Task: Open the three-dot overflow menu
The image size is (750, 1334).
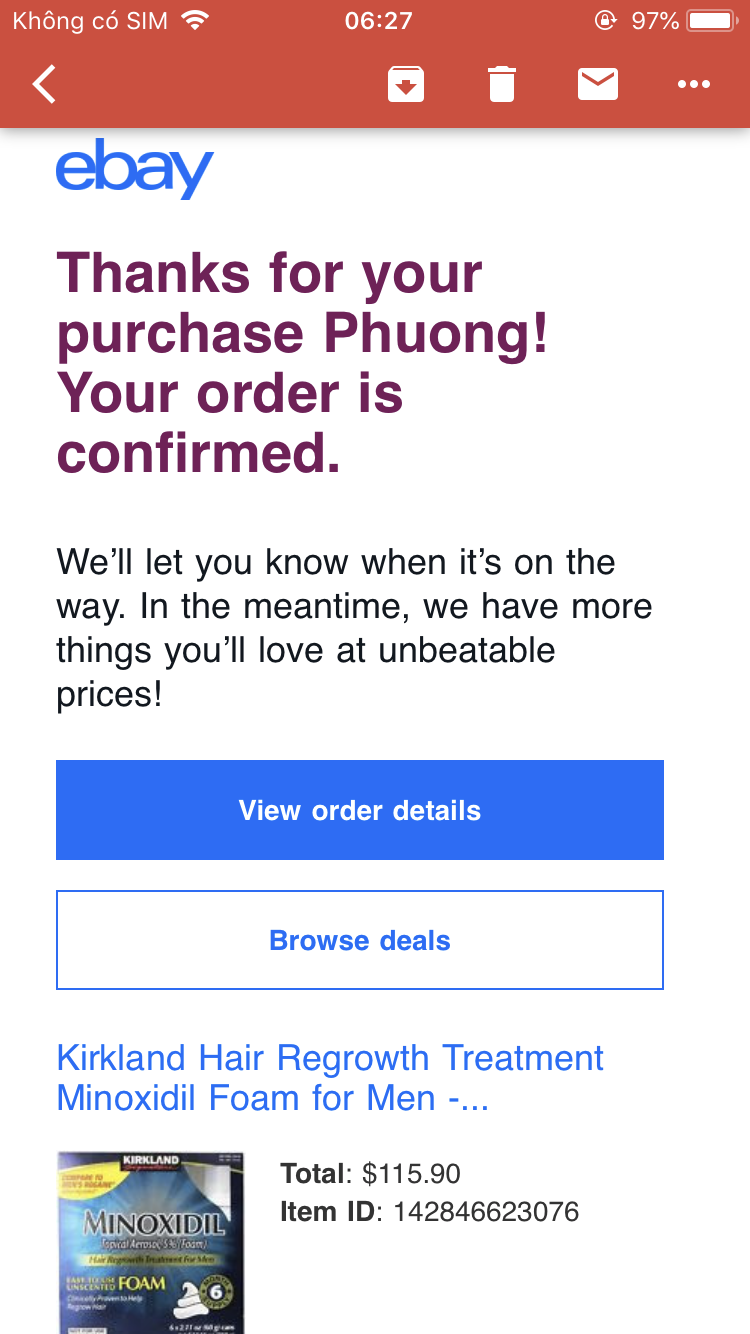Action: [693, 85]
